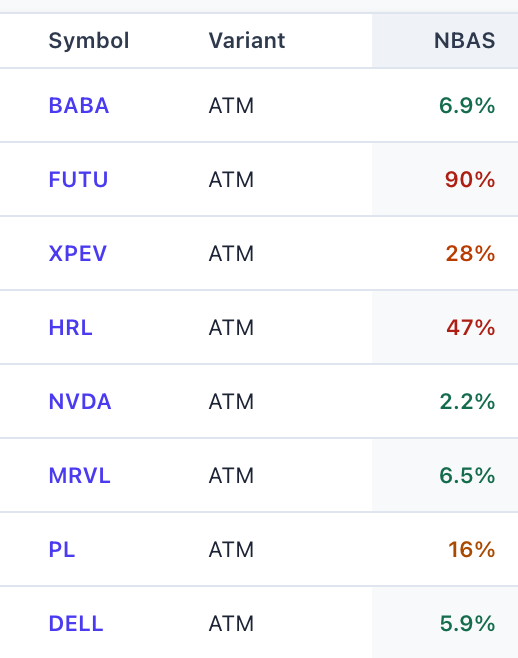The height and width of the screenshot is (658, 518).
Task: Select the HRL symbol link
Action: (x=71, y=328)
